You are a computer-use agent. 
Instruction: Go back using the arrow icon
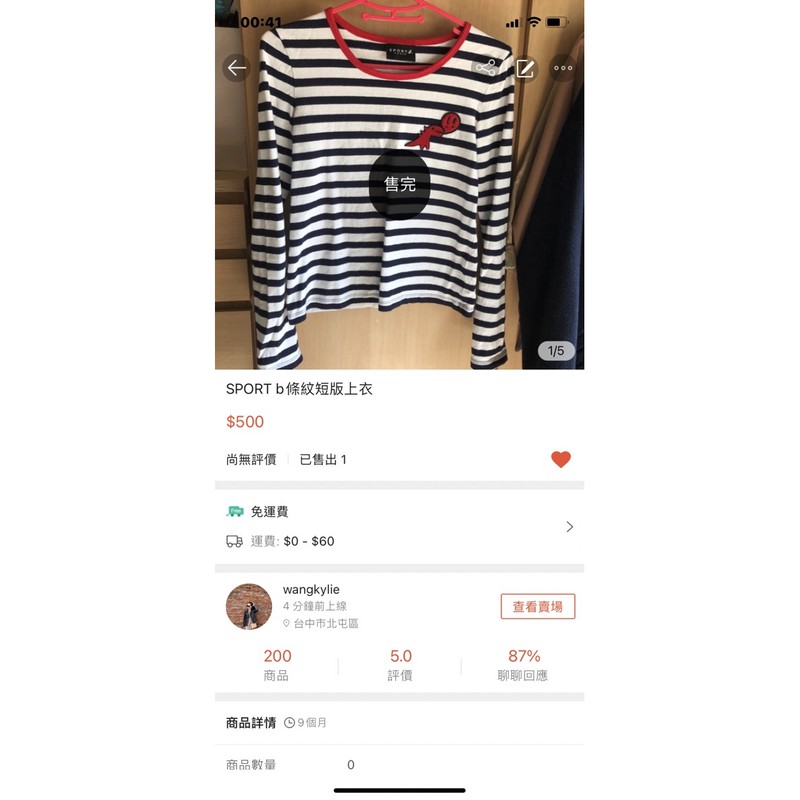coord(237,68)
